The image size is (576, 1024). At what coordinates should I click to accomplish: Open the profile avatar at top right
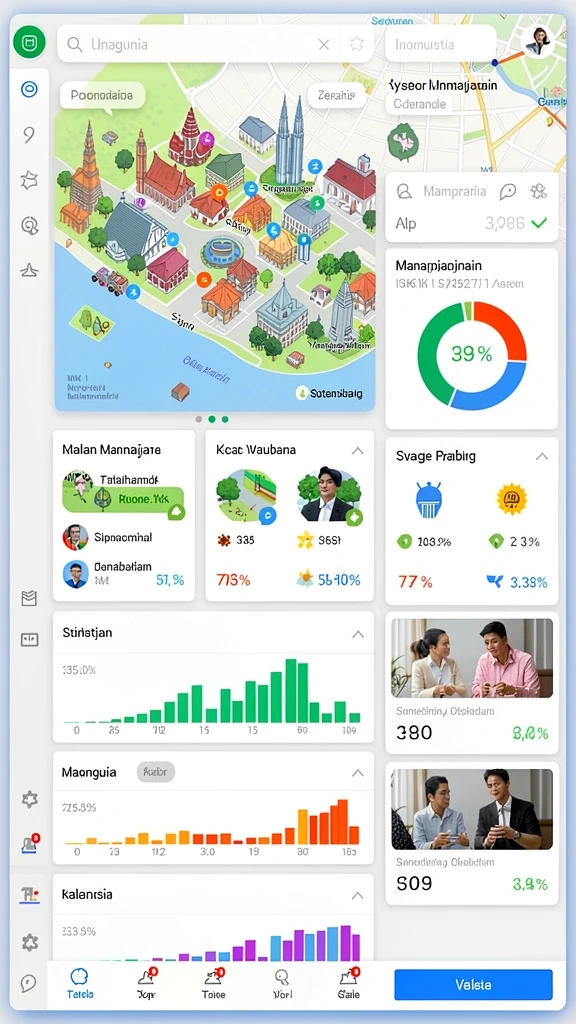point(539,43)
